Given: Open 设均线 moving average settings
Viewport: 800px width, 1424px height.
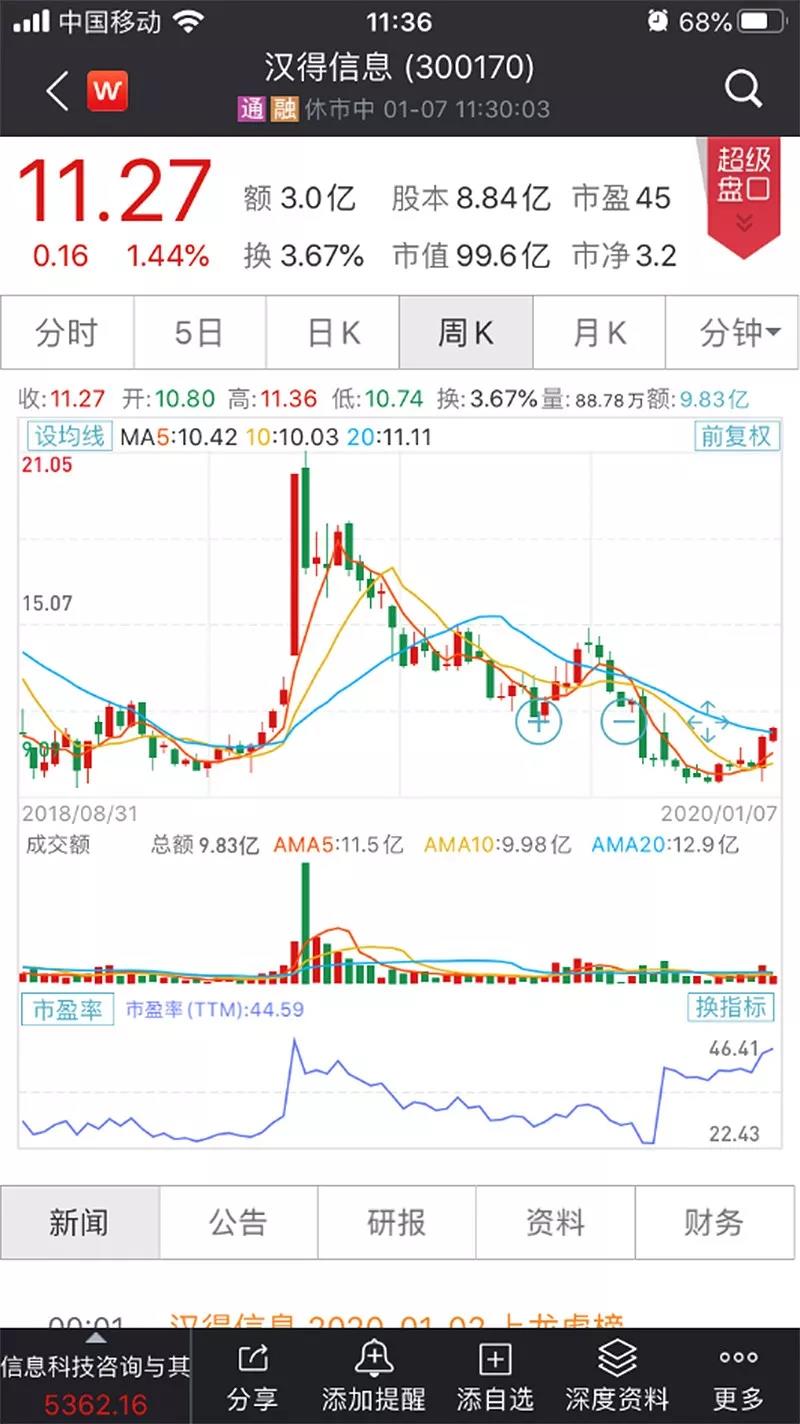Looking at the screenshot, I should [x=69, y=436].
